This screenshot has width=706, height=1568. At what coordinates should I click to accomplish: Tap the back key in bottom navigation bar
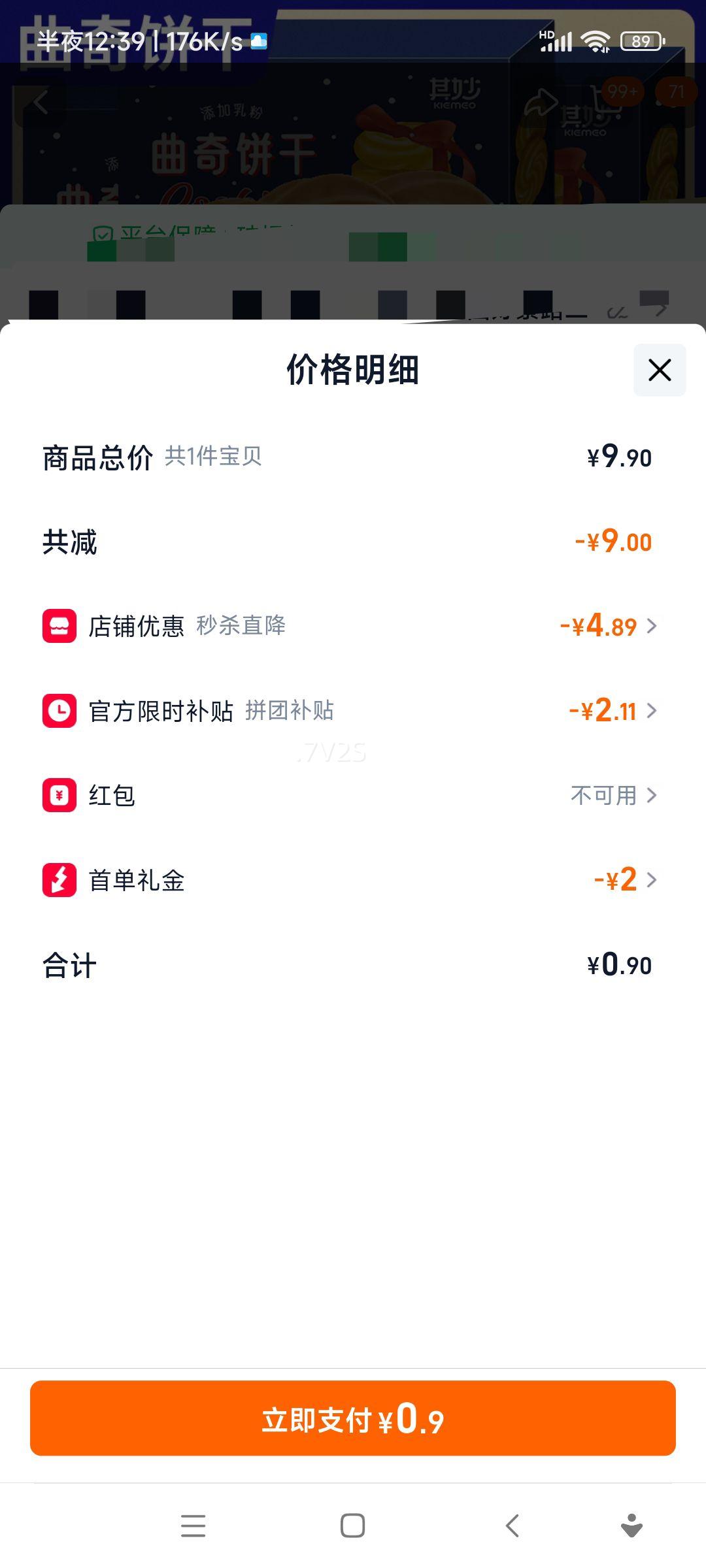[x=513, y=1526]
